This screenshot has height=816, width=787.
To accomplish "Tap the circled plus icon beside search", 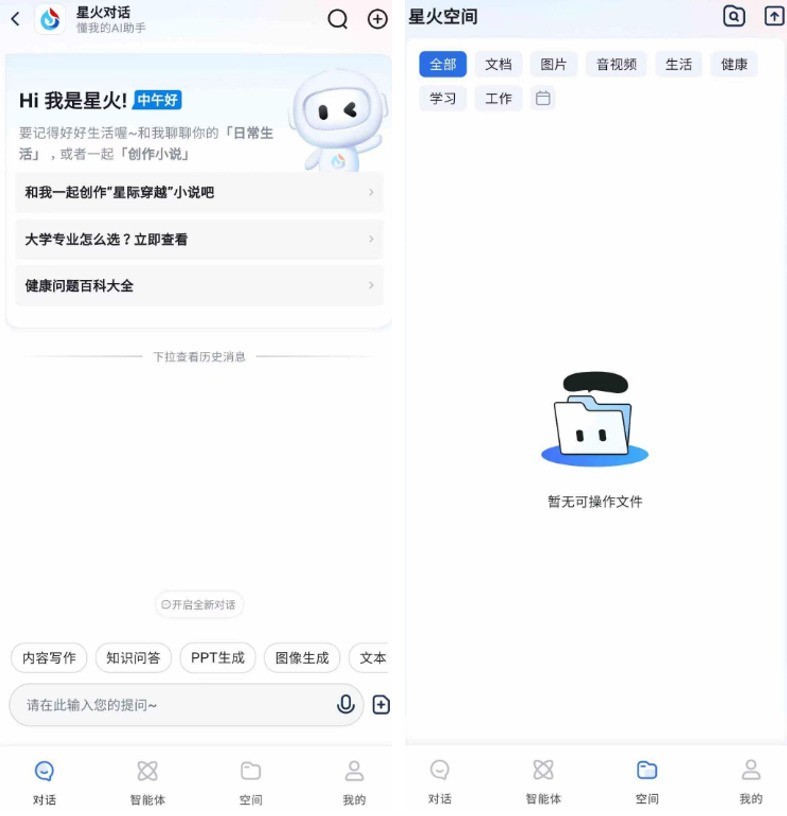I will (x=378, y=19).
